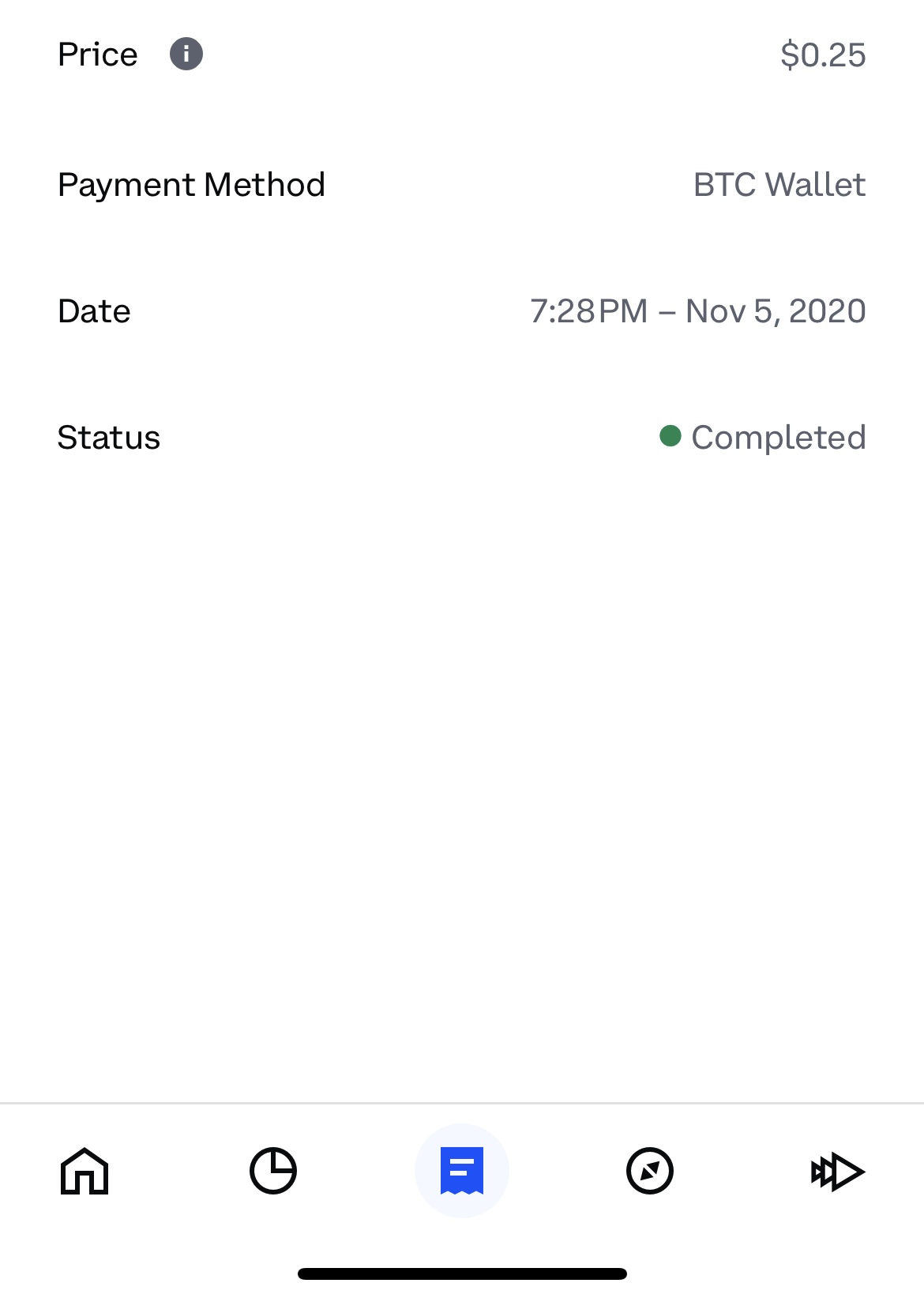Tap the info icon next to Price
Screen dimensions: 924x1298
point(186,55)
